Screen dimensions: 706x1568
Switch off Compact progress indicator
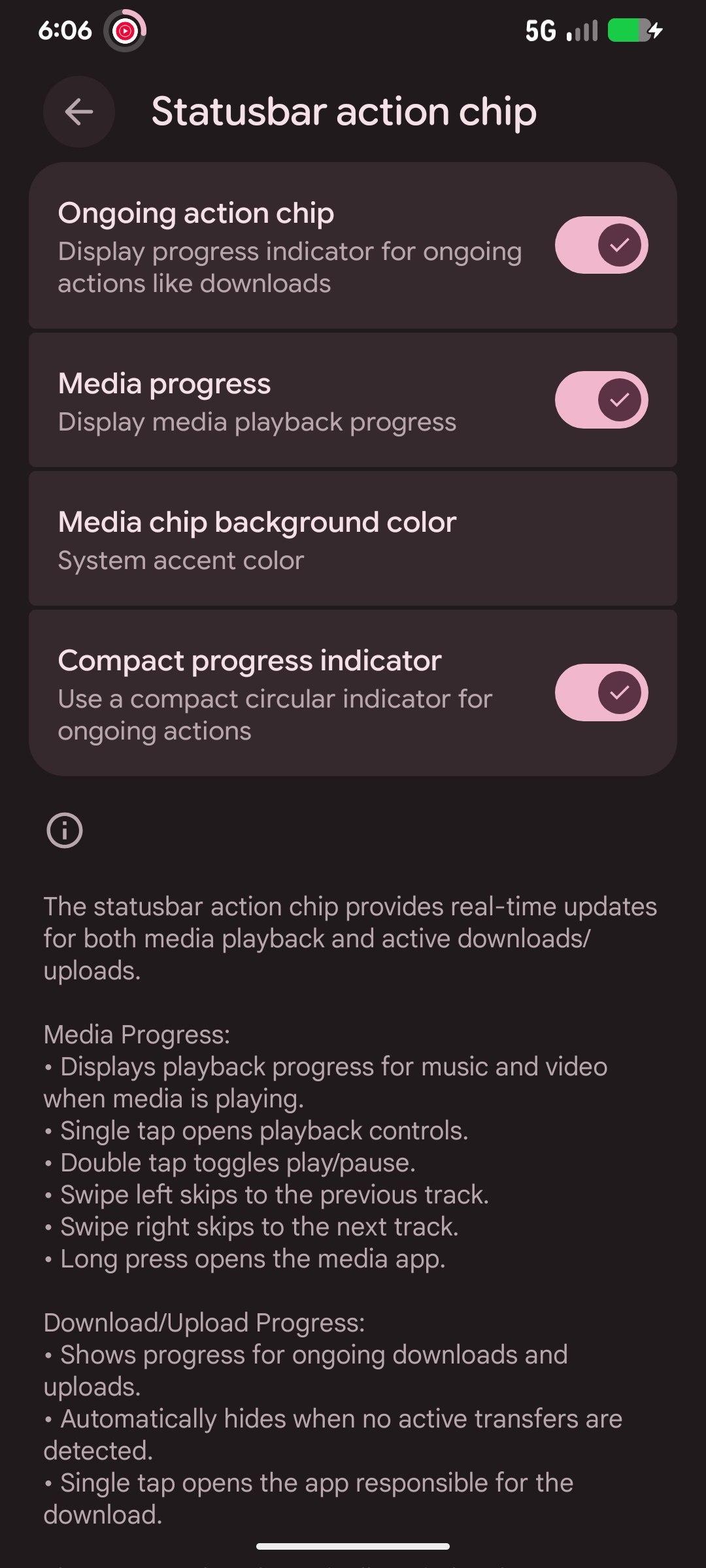click(x=601, y=693)
